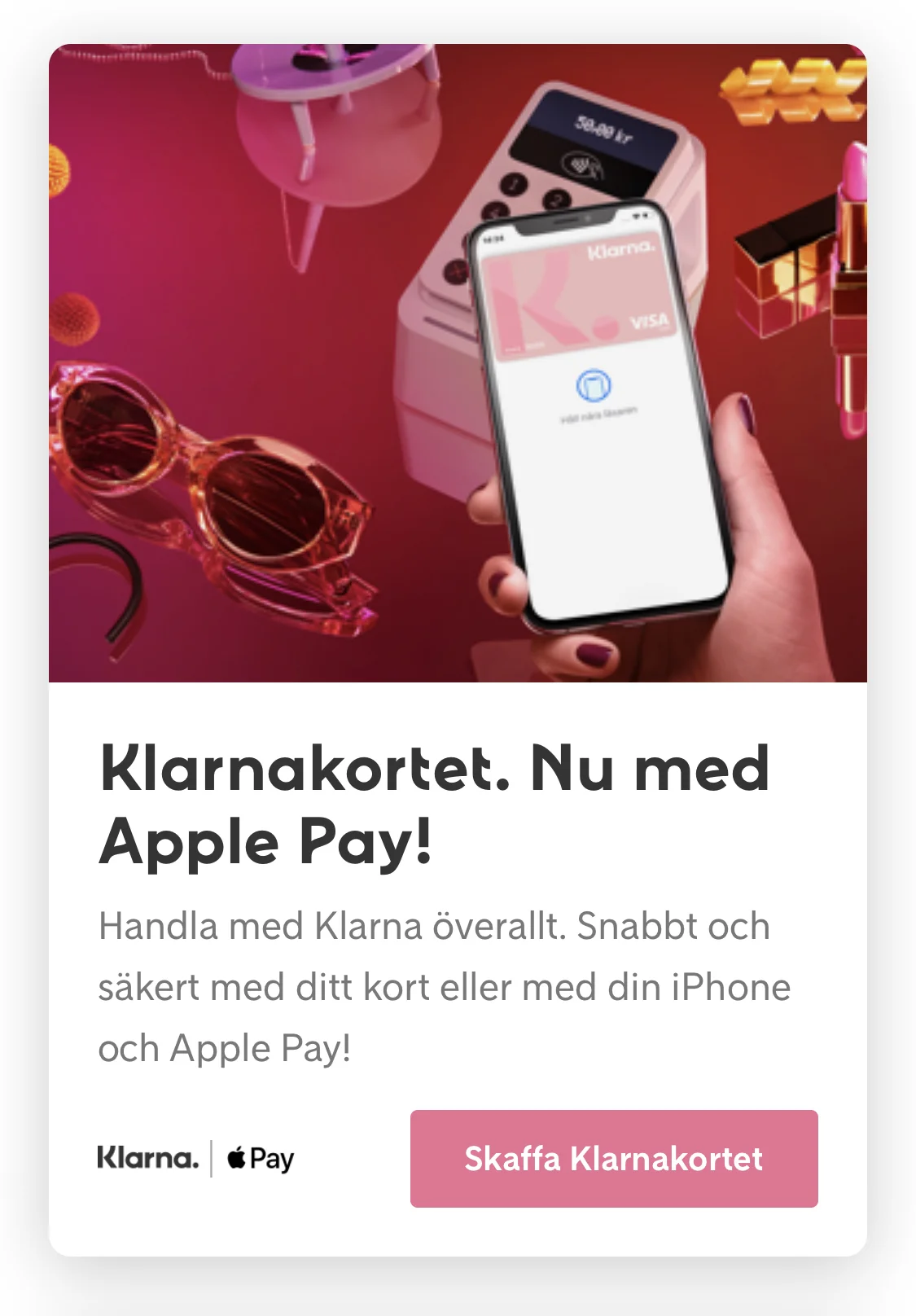Tap the Skaffa Klarnakortet button

[614, 1158]
